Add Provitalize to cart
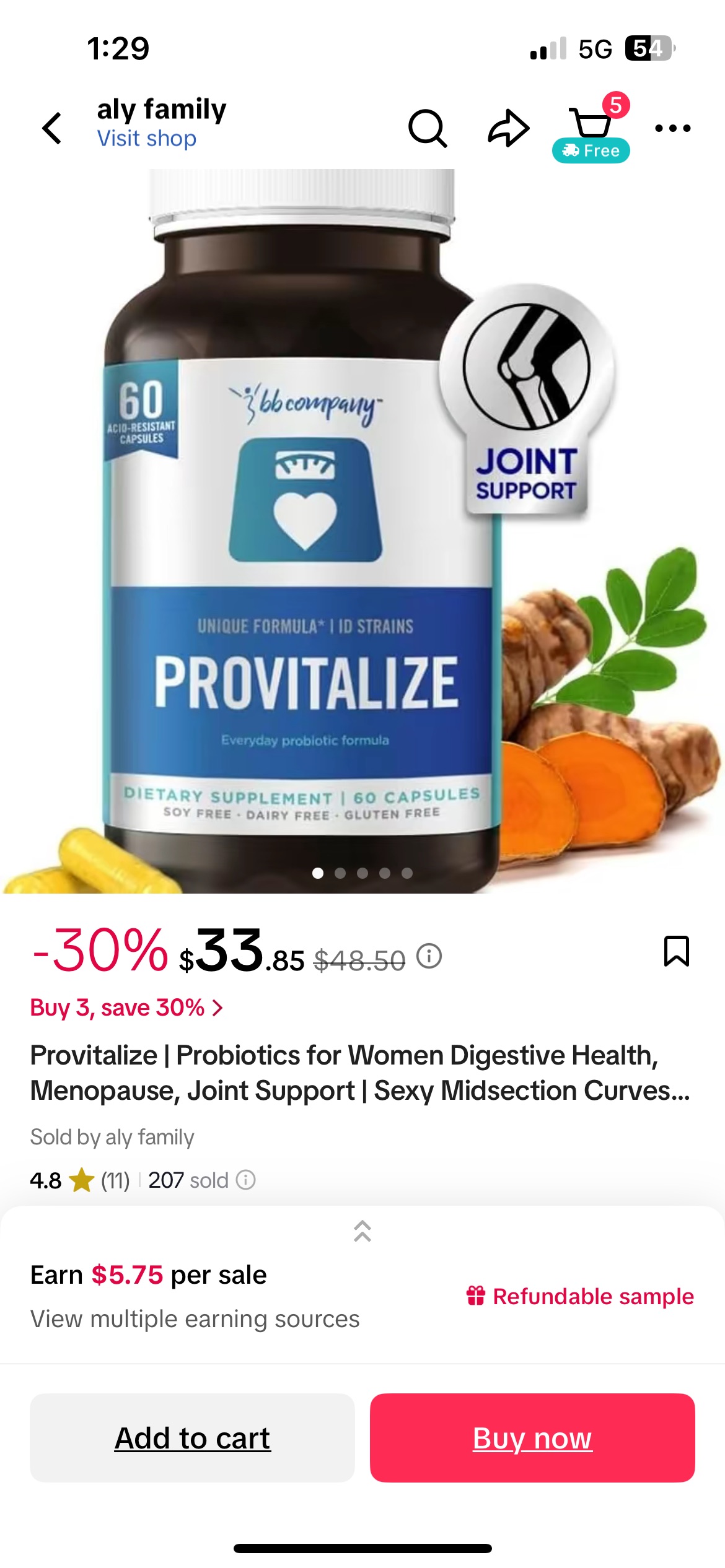The width and height of the screenshot is (725, 1568). 192,1438
